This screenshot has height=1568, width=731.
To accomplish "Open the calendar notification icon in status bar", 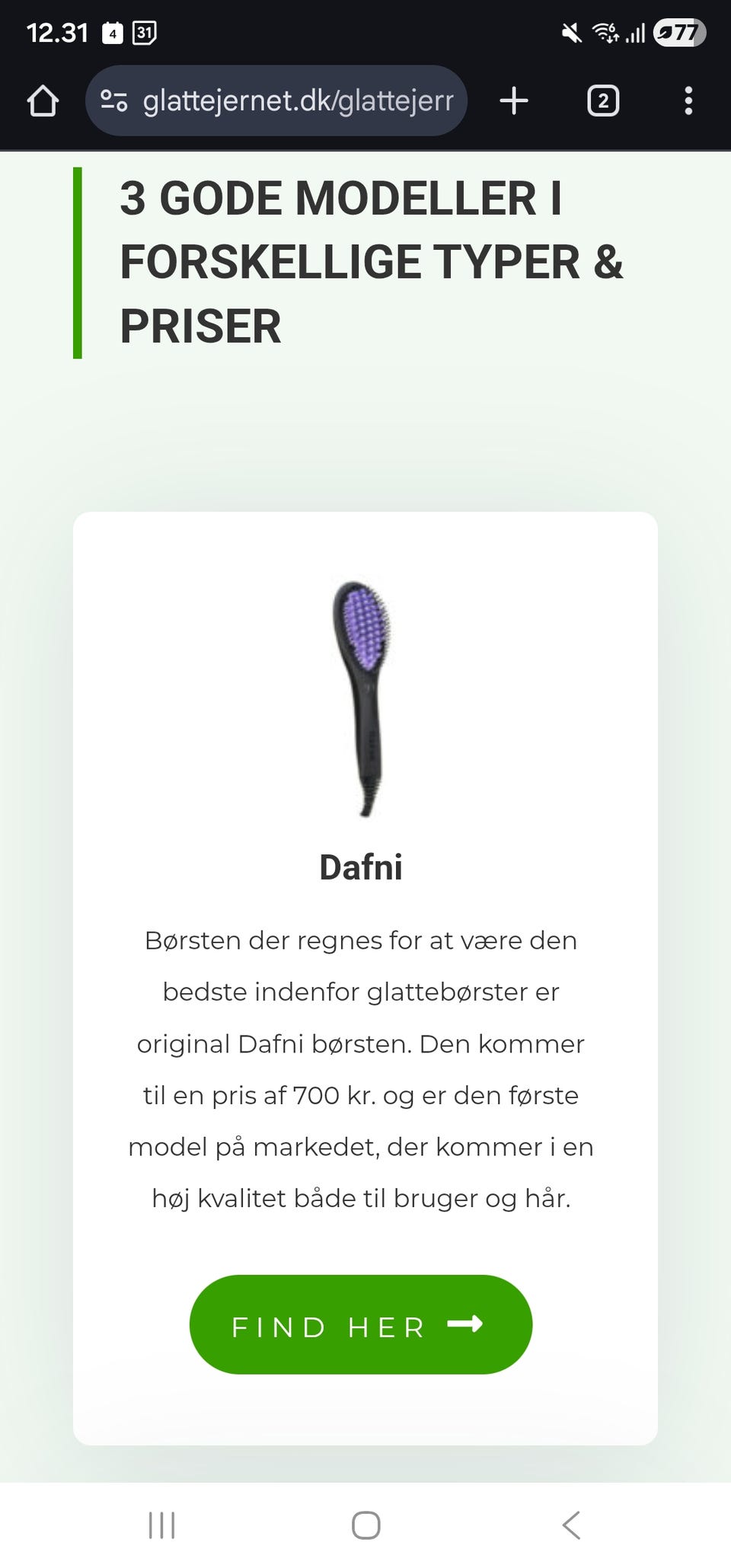I will coord(145,33).
